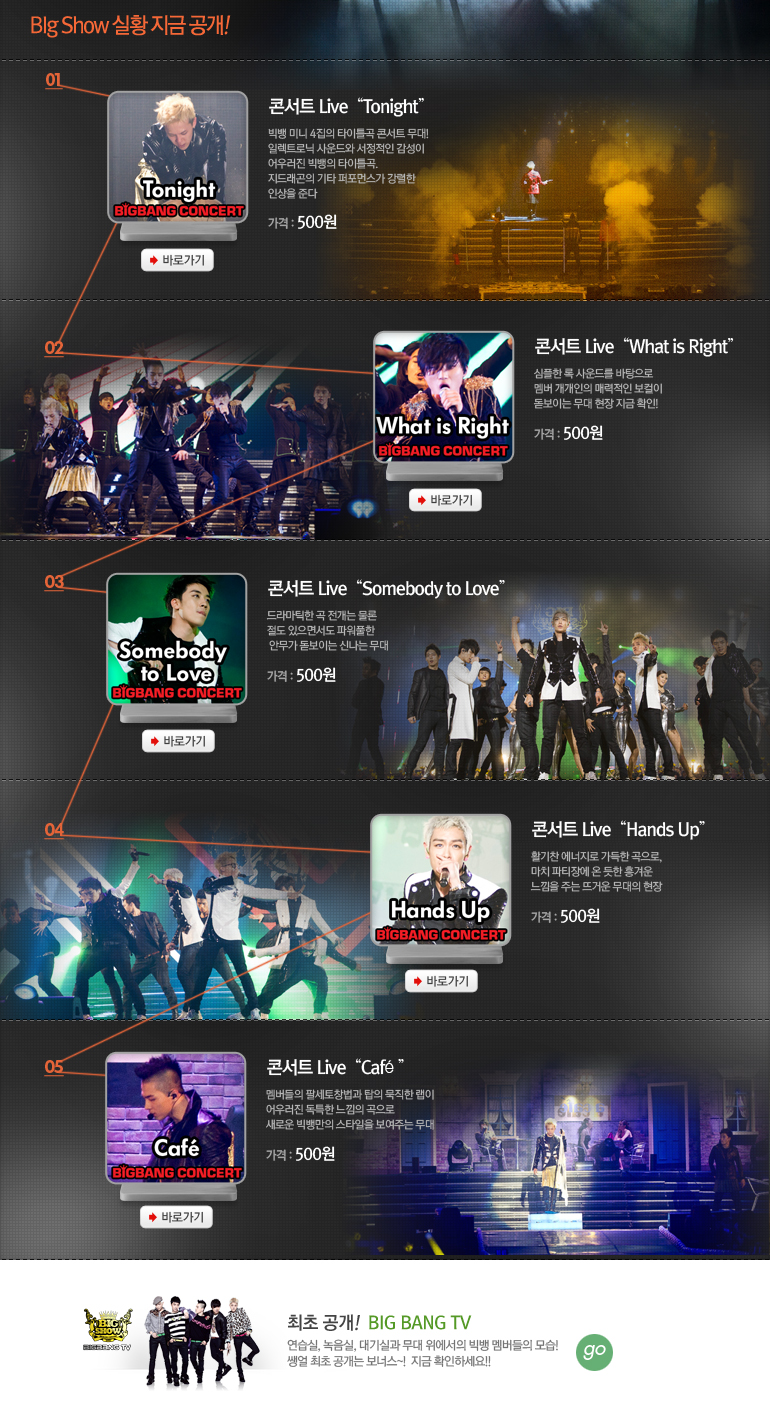Tap 바로가기 under What is Right
The height and width of the screenshot is (1426, 770).
(x=445, y=499)
